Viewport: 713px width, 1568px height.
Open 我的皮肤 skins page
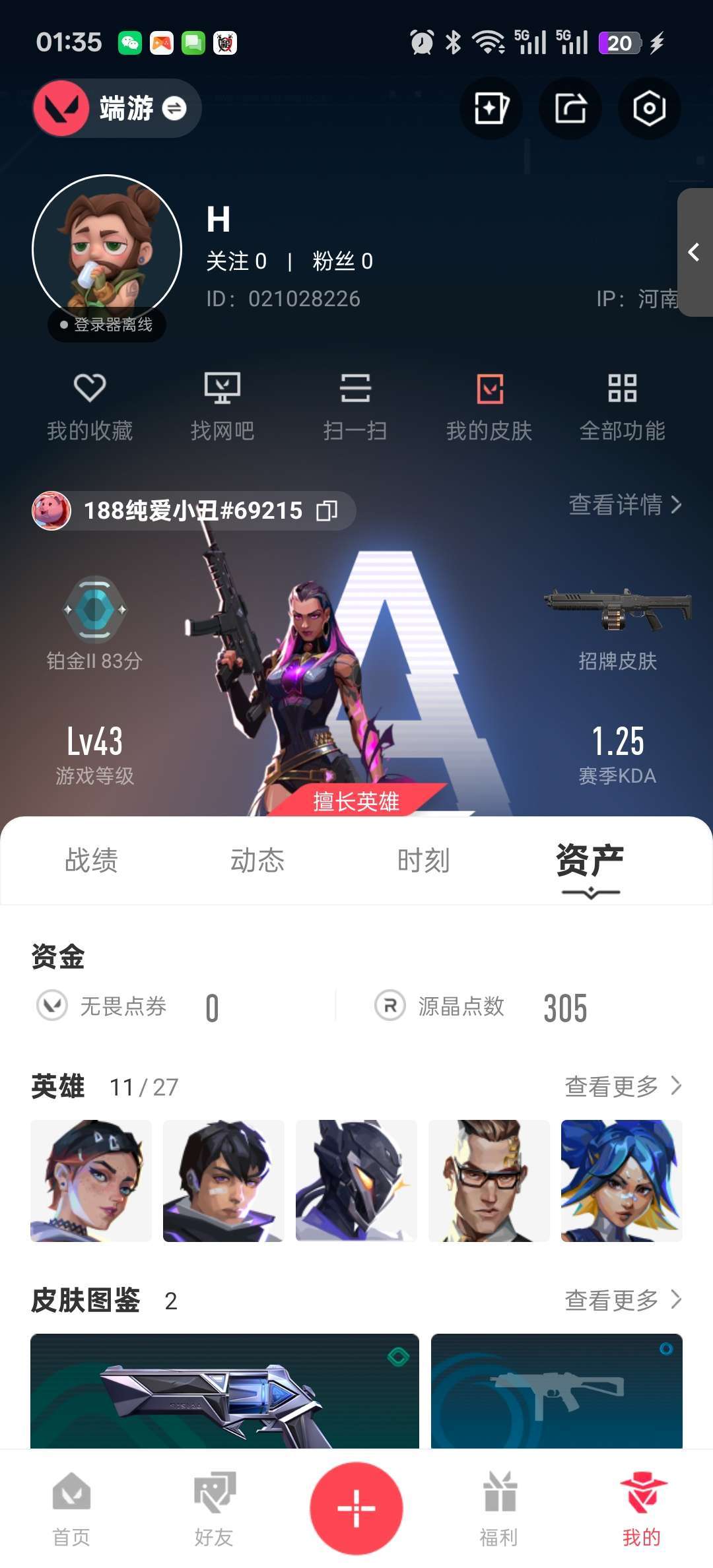tap(489, 407)
